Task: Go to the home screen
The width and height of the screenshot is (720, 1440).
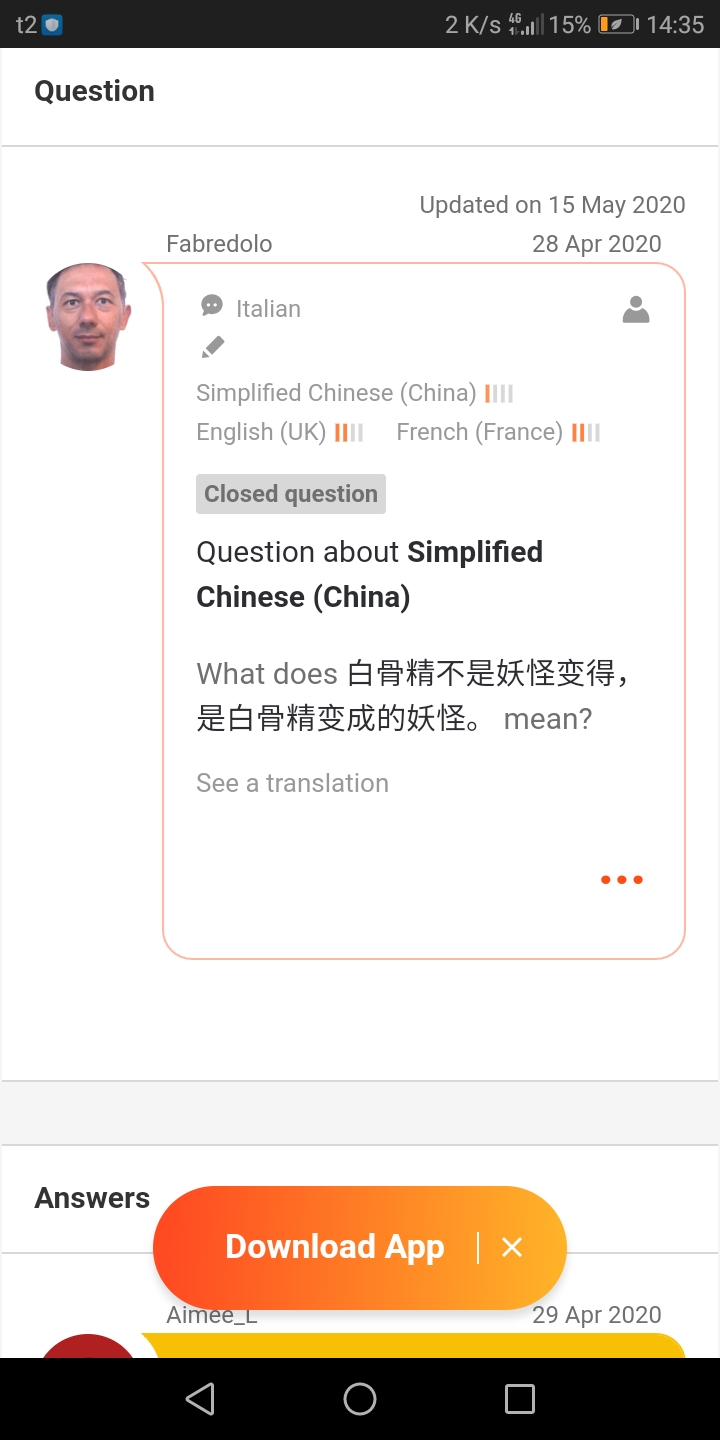Action: (360, 1399)
